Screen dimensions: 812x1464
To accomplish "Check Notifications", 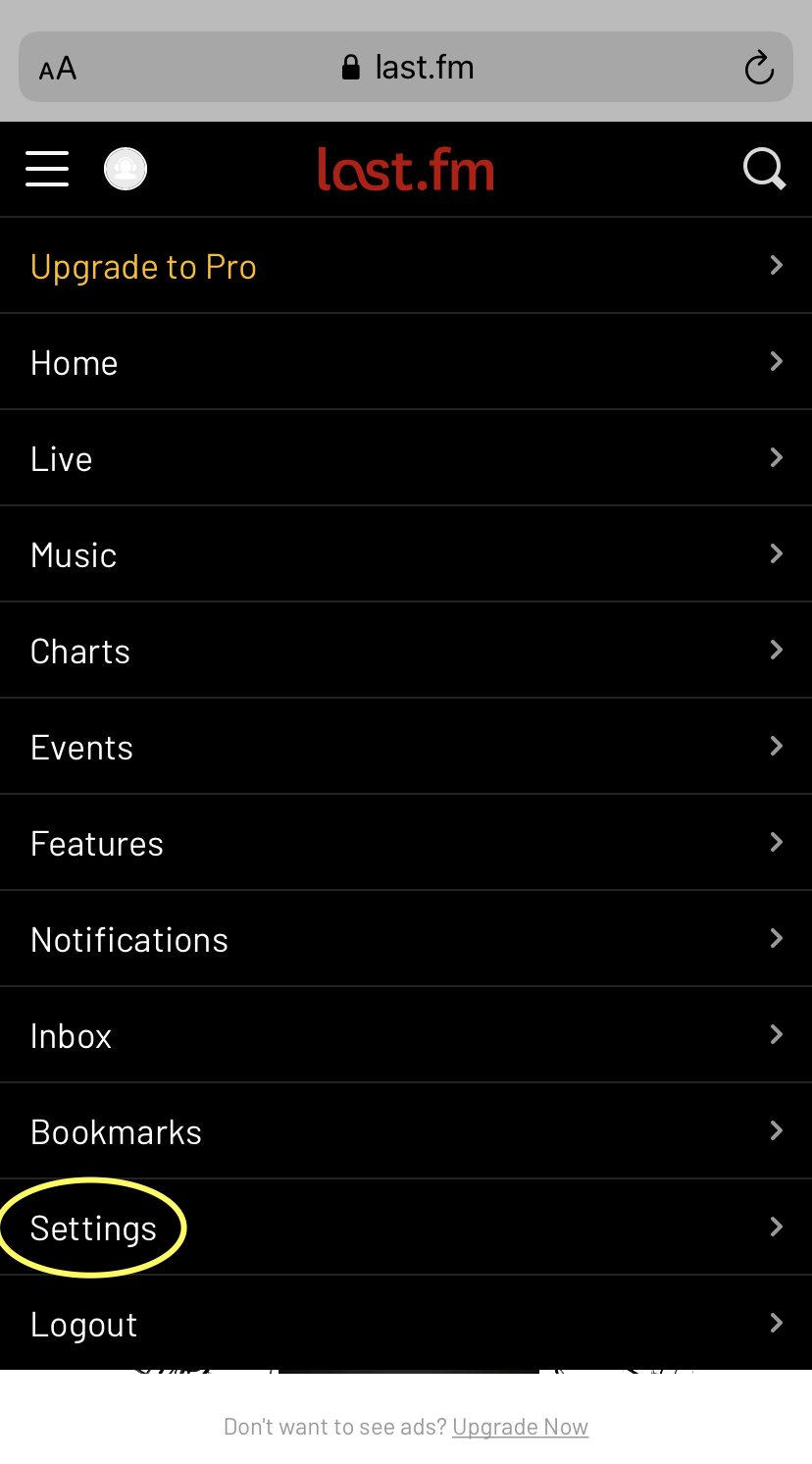I will (406, 939).
